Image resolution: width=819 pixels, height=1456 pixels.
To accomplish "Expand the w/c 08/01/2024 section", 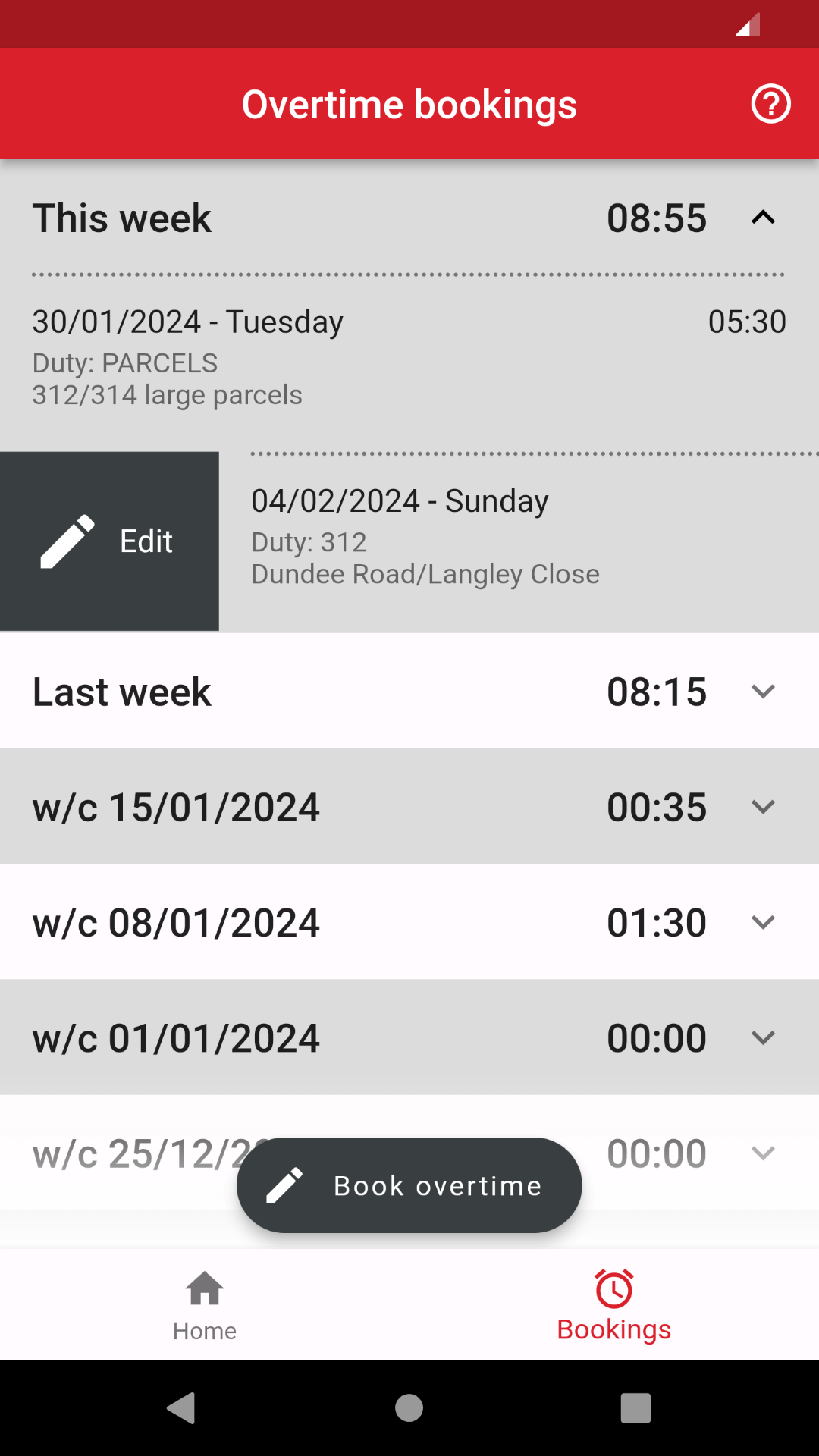I will click(409, 922).
